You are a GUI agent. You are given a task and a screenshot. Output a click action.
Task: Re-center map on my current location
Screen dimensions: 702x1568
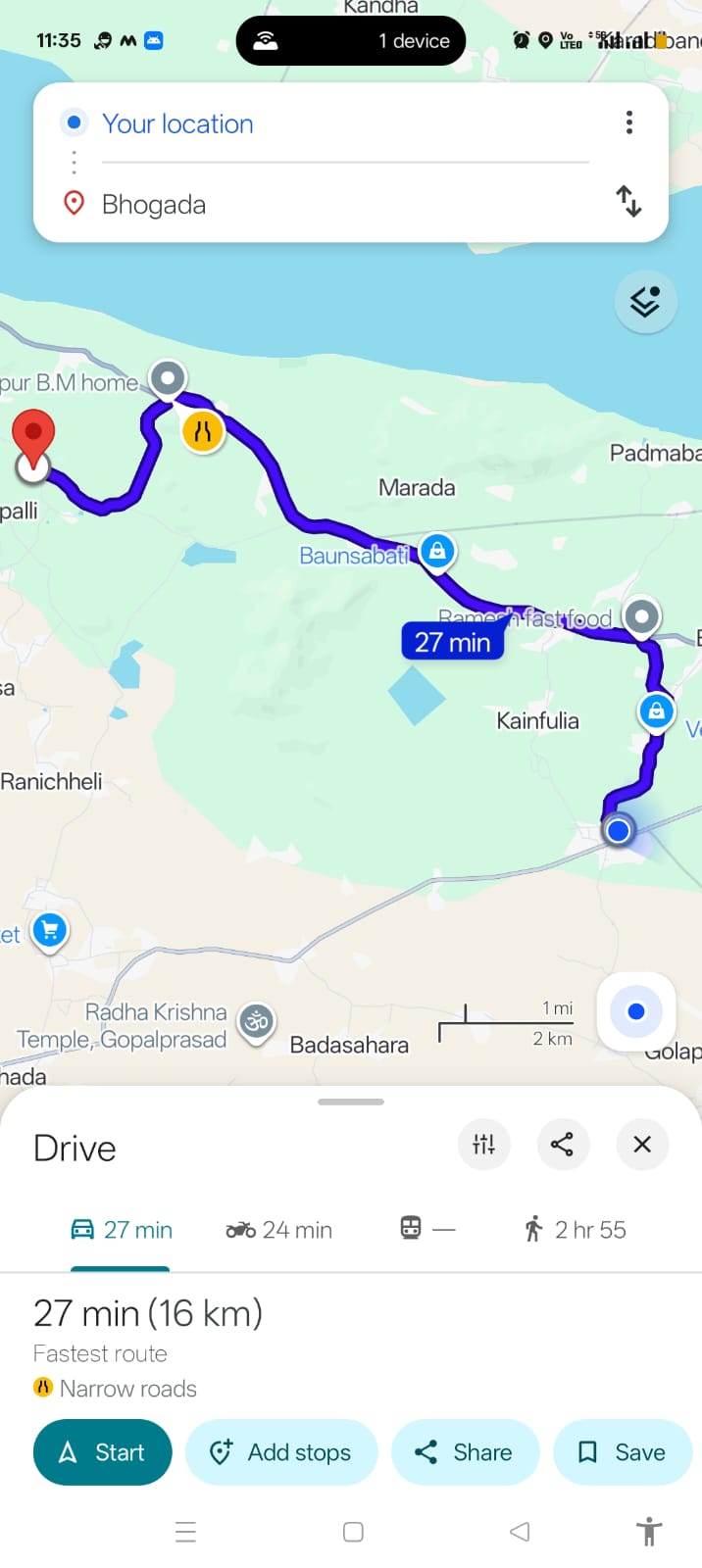click(x=636, y=1011)
